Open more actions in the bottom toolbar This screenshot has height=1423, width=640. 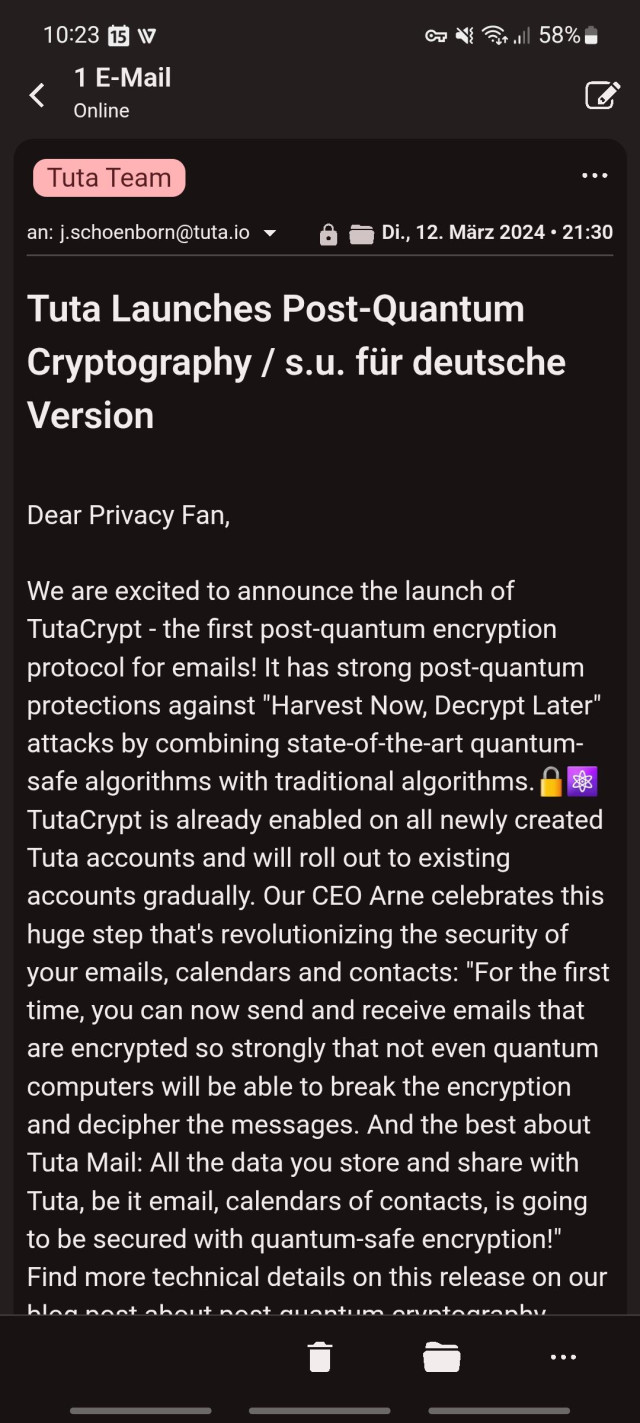click(563, 1357)
